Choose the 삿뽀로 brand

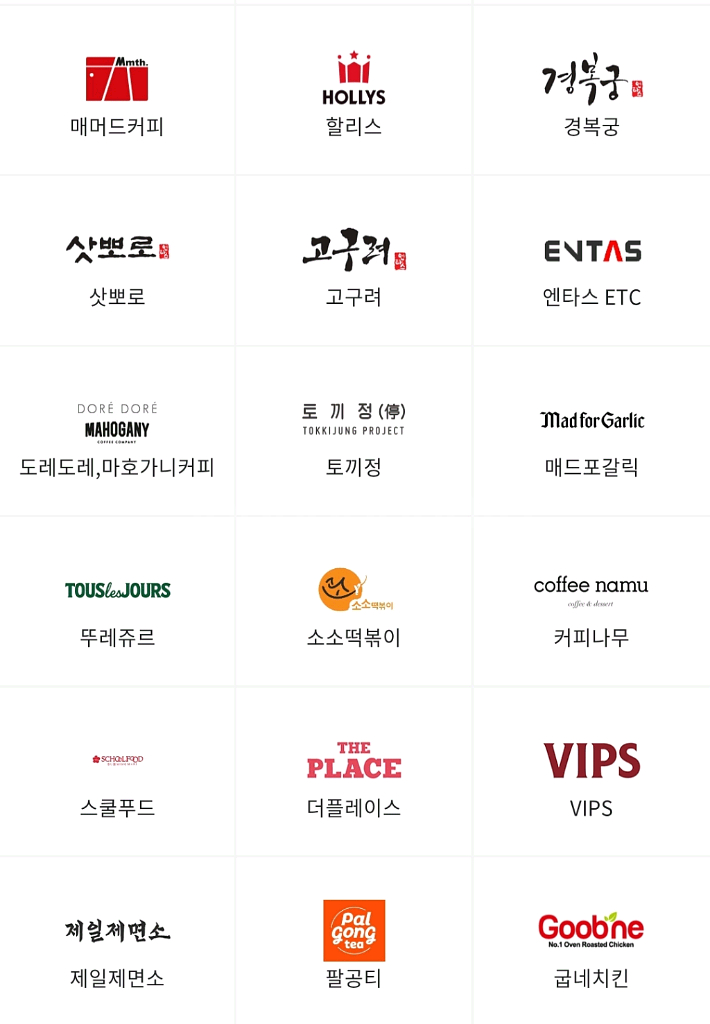117,265
